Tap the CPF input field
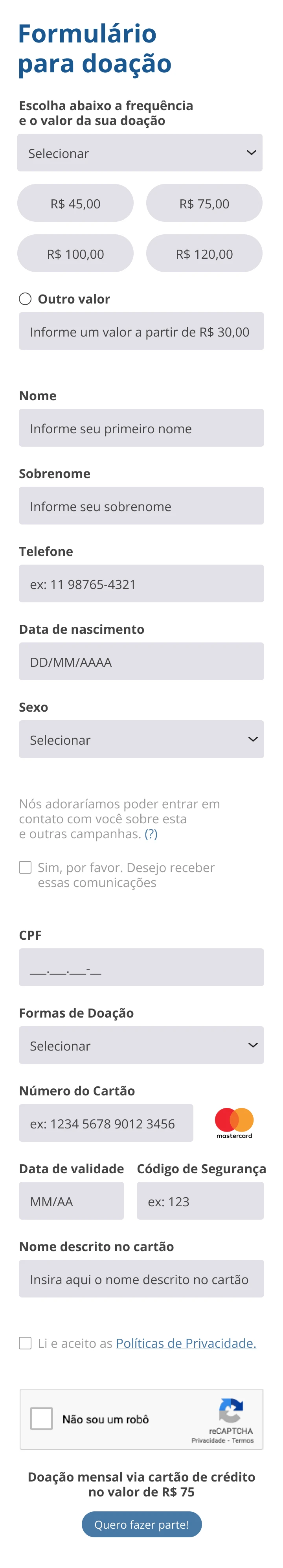This screenshot has height=1568, width=283. tap(141, 968)
